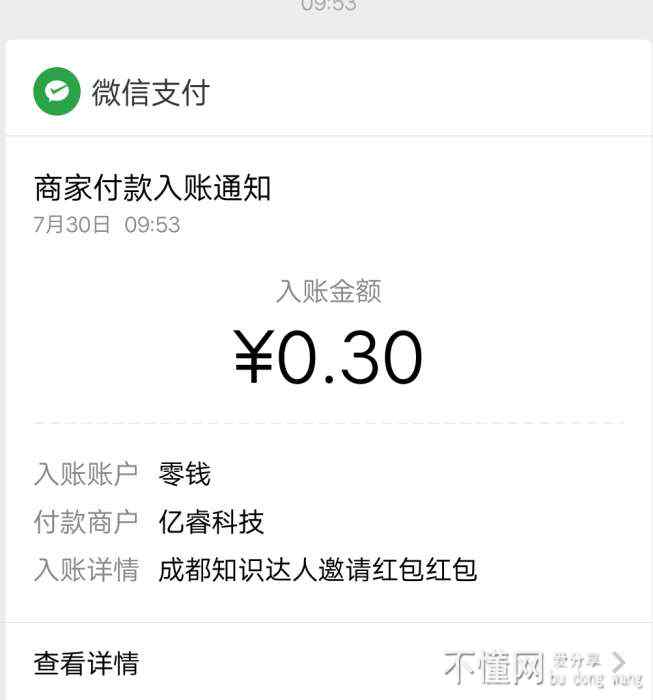
Task: Open 查看详情 to view payment details
Action: pyautogui.click(x=87, y=663)
